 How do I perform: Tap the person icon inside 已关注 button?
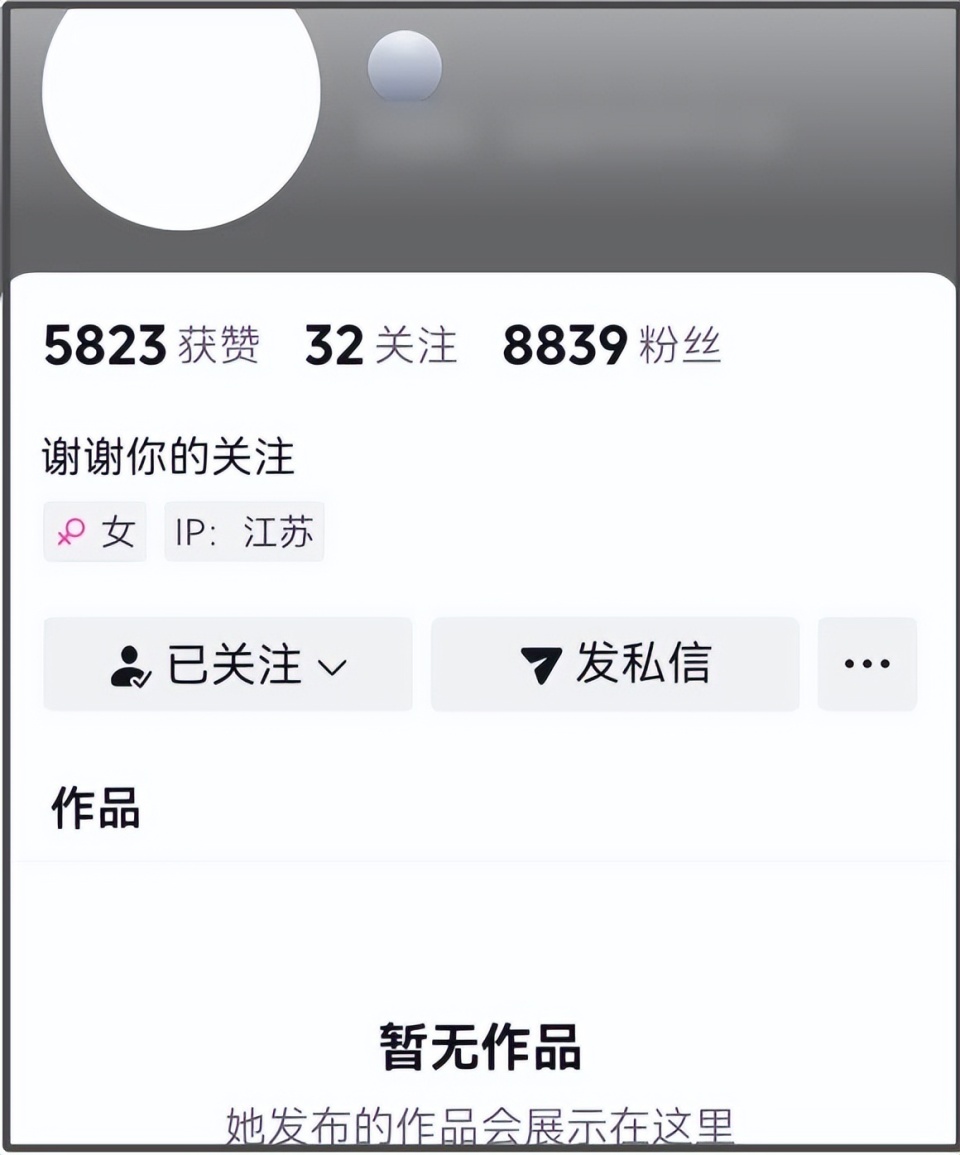pyautogui.click(x=130, y=663)
